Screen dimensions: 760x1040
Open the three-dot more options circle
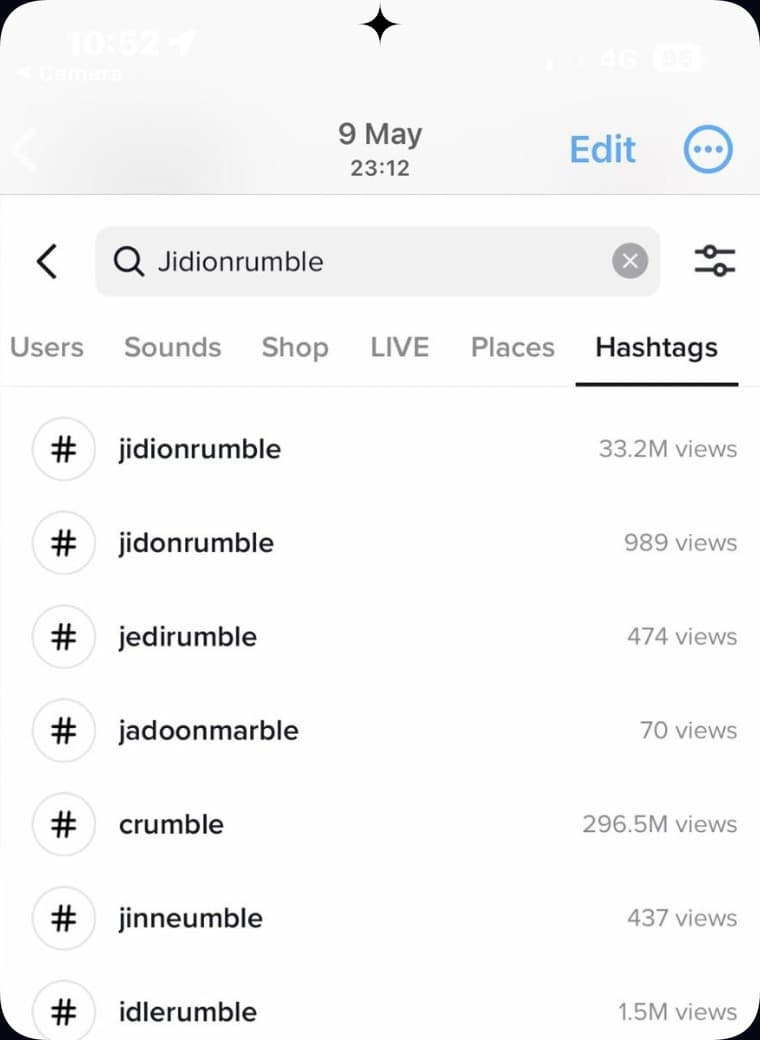point(708,148)
